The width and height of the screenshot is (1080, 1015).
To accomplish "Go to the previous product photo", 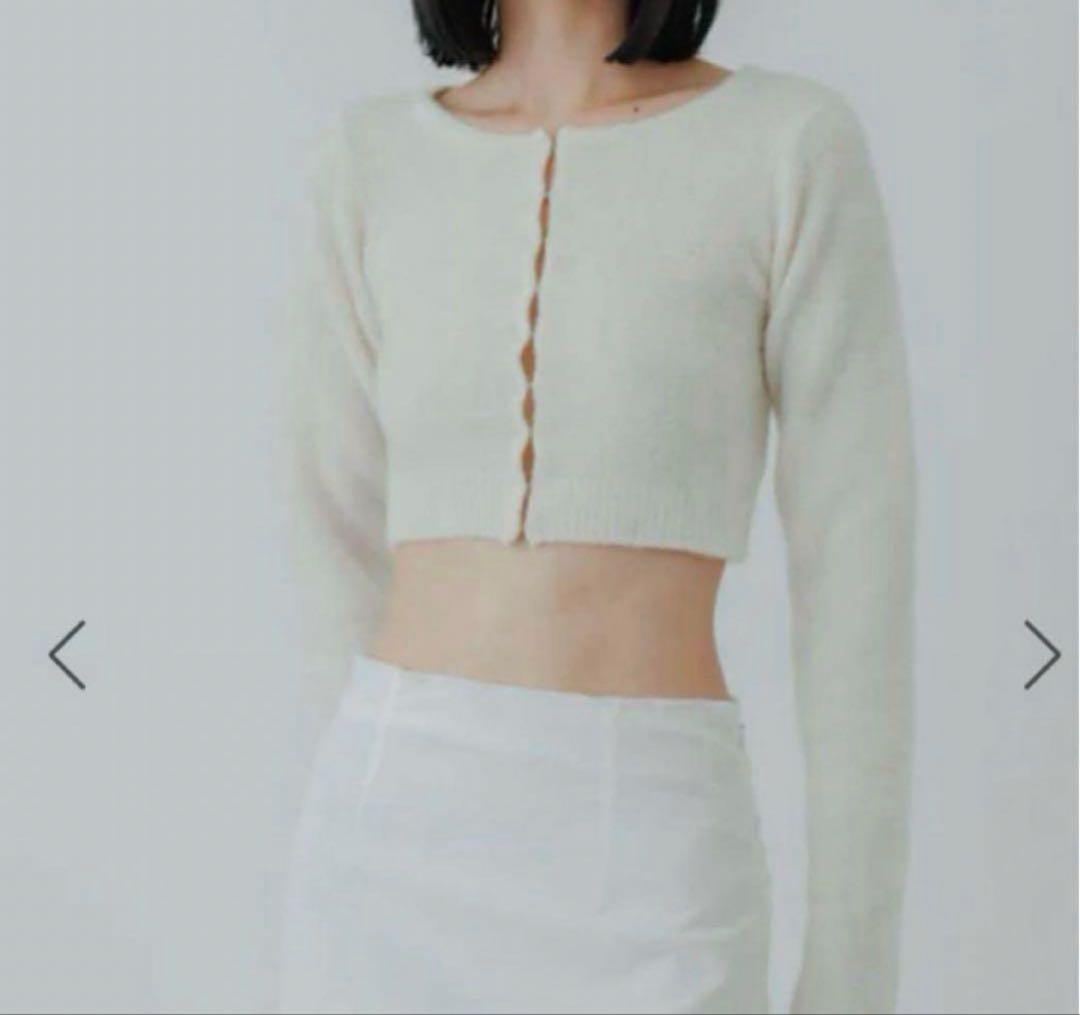I will [x=67, y=655].
